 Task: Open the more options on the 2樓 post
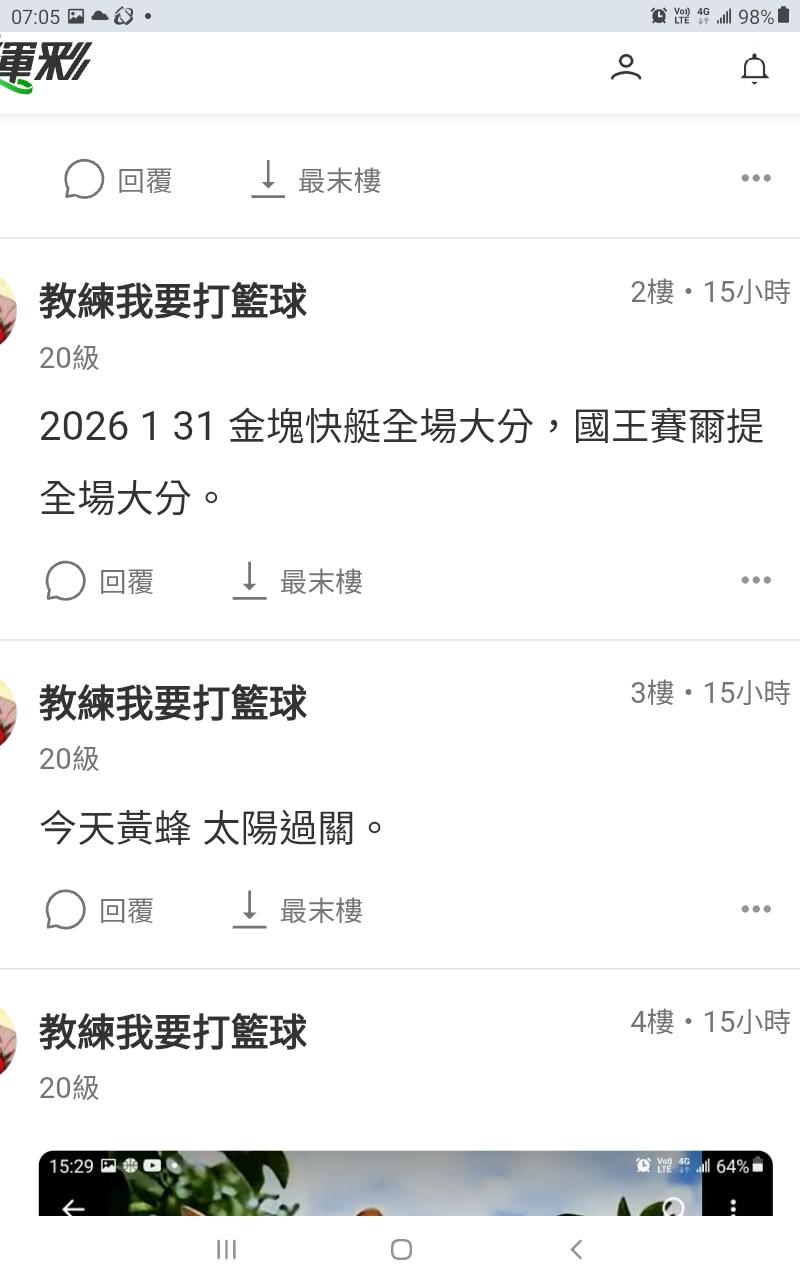[x=756, y=580]
